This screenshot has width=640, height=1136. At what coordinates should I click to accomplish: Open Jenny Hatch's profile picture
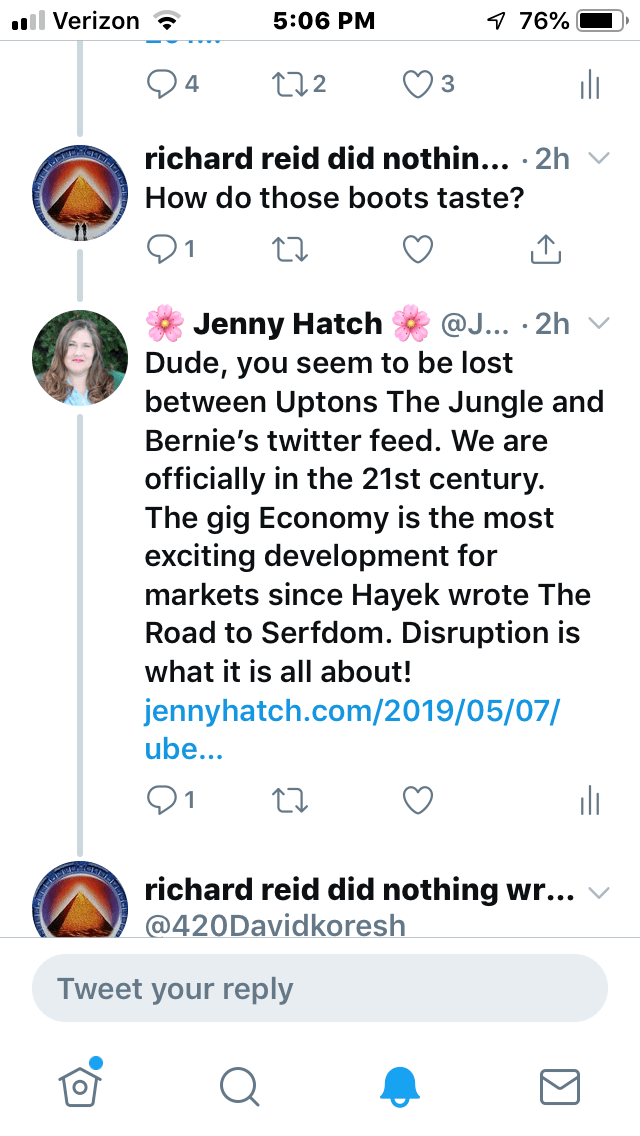coord(78,358)
